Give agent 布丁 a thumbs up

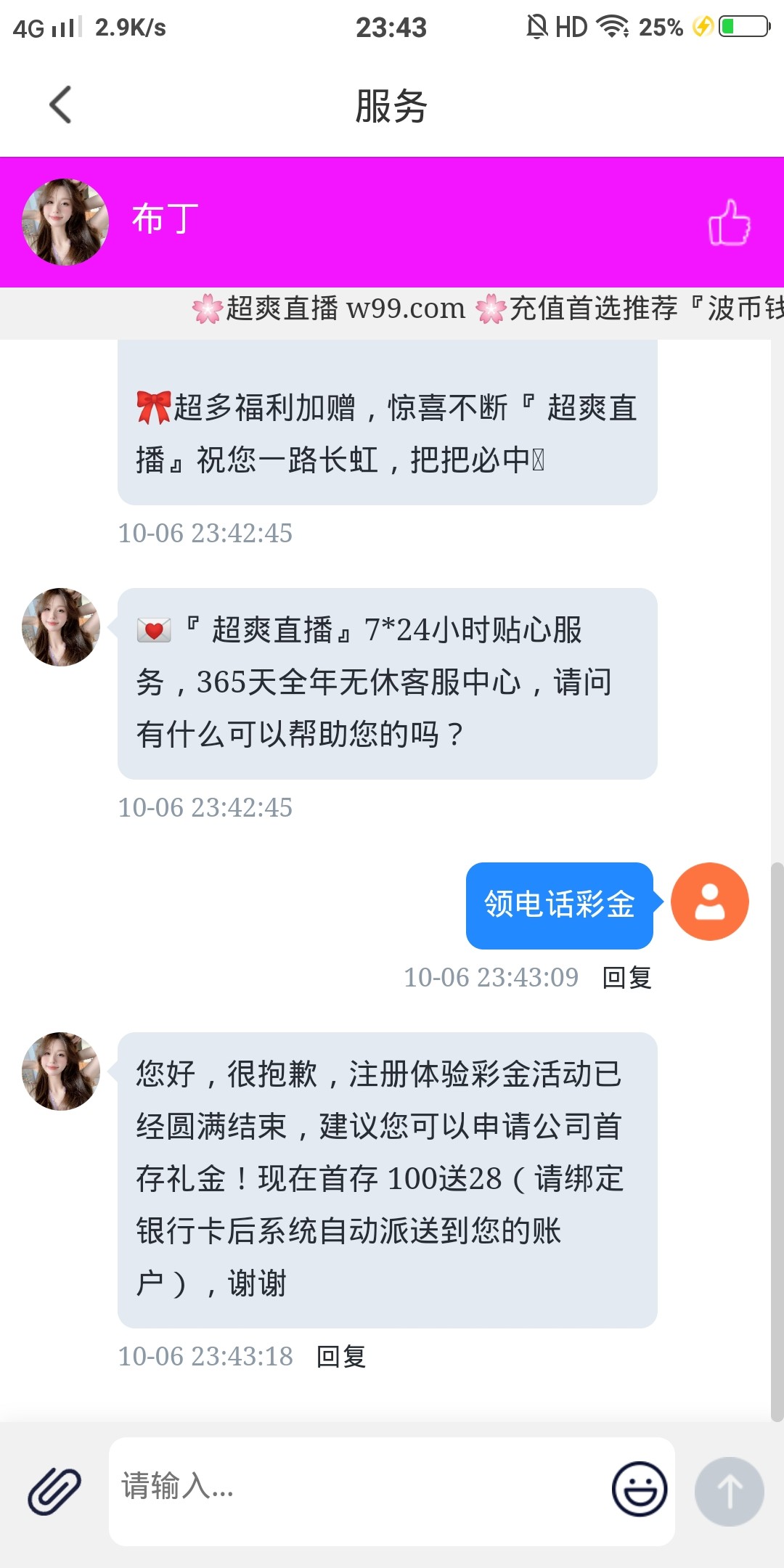[729, 222]
